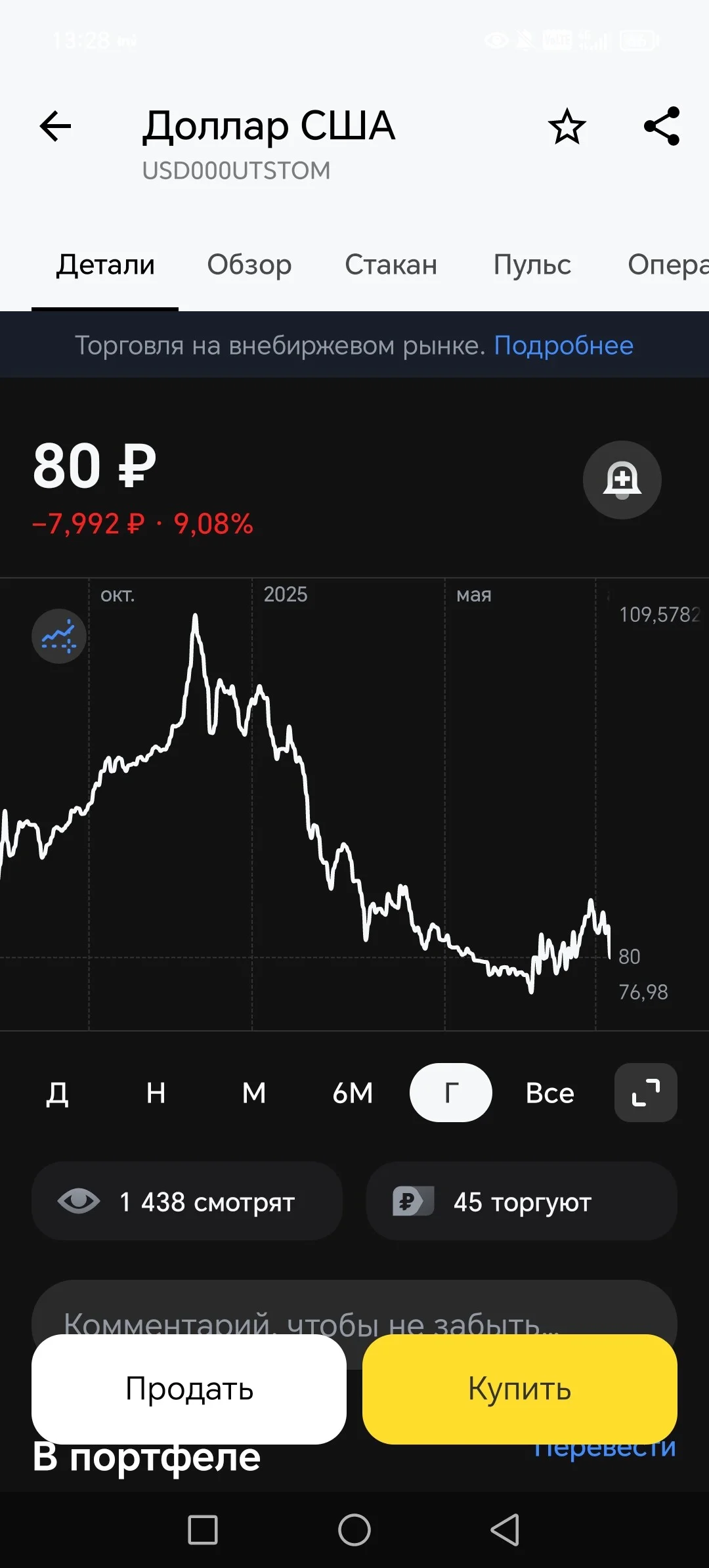Select the 6М chart period

click(353, 1093)
